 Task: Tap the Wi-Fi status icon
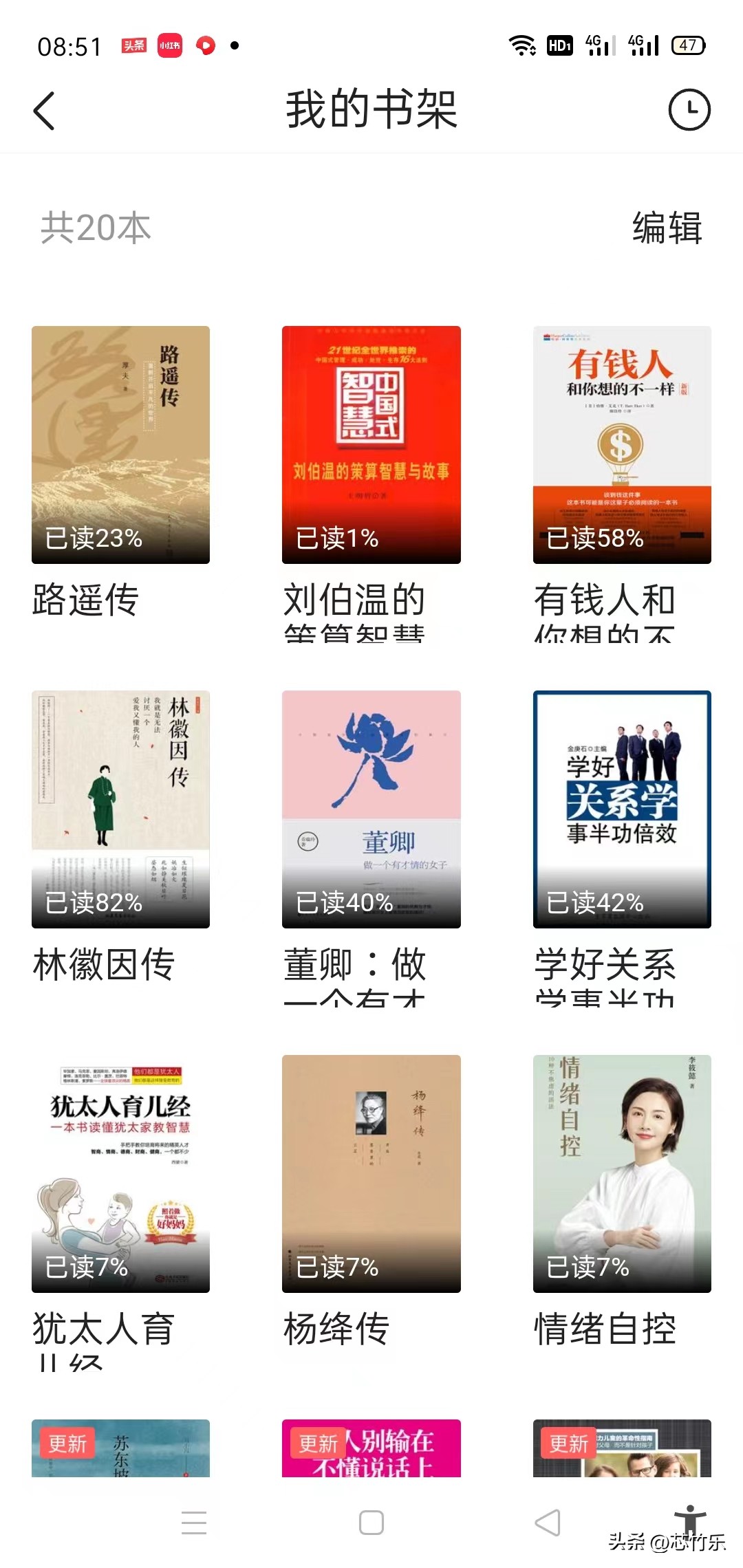click(x=523, y=45)
